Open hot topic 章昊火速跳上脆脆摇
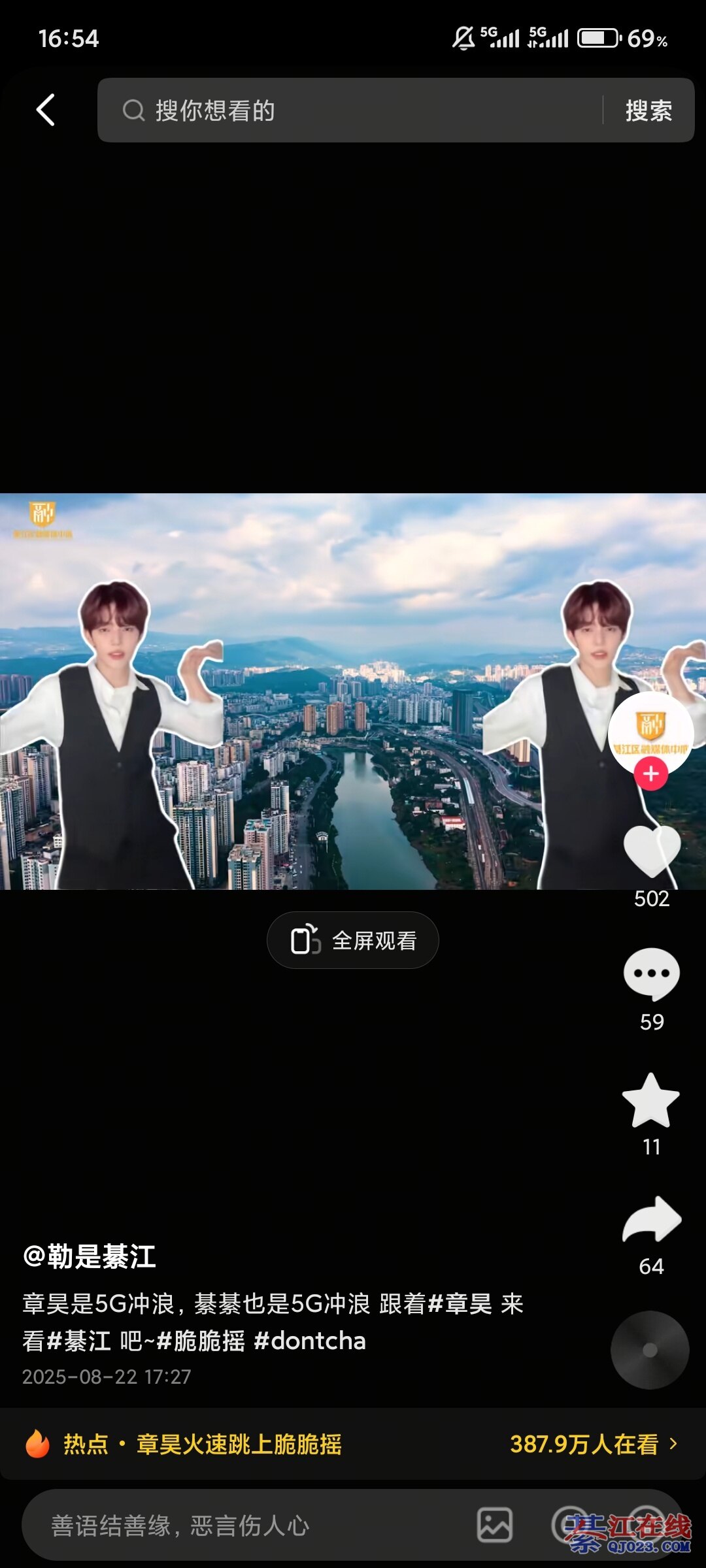The image size is (706, 1568). coord(239,1445)
